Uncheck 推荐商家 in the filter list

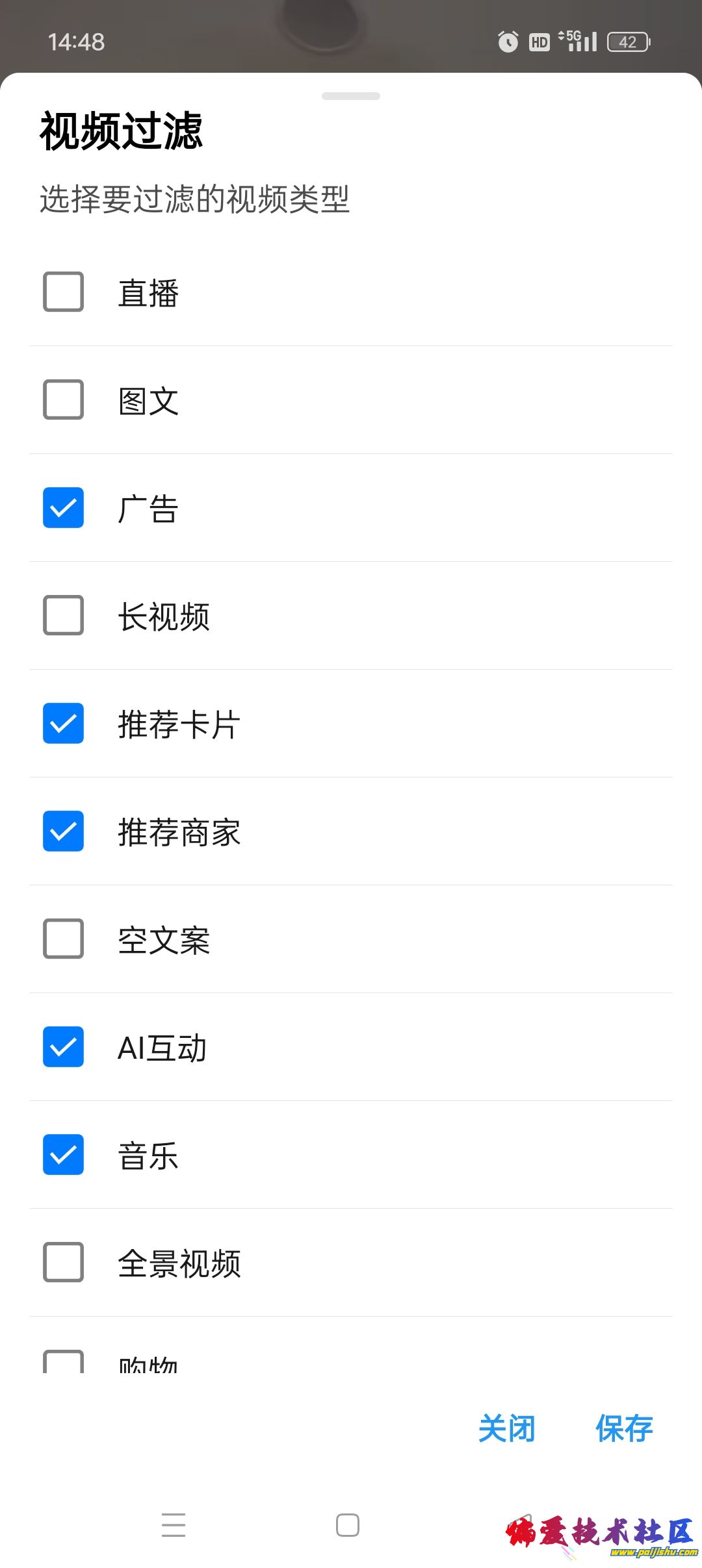[63, 831]
